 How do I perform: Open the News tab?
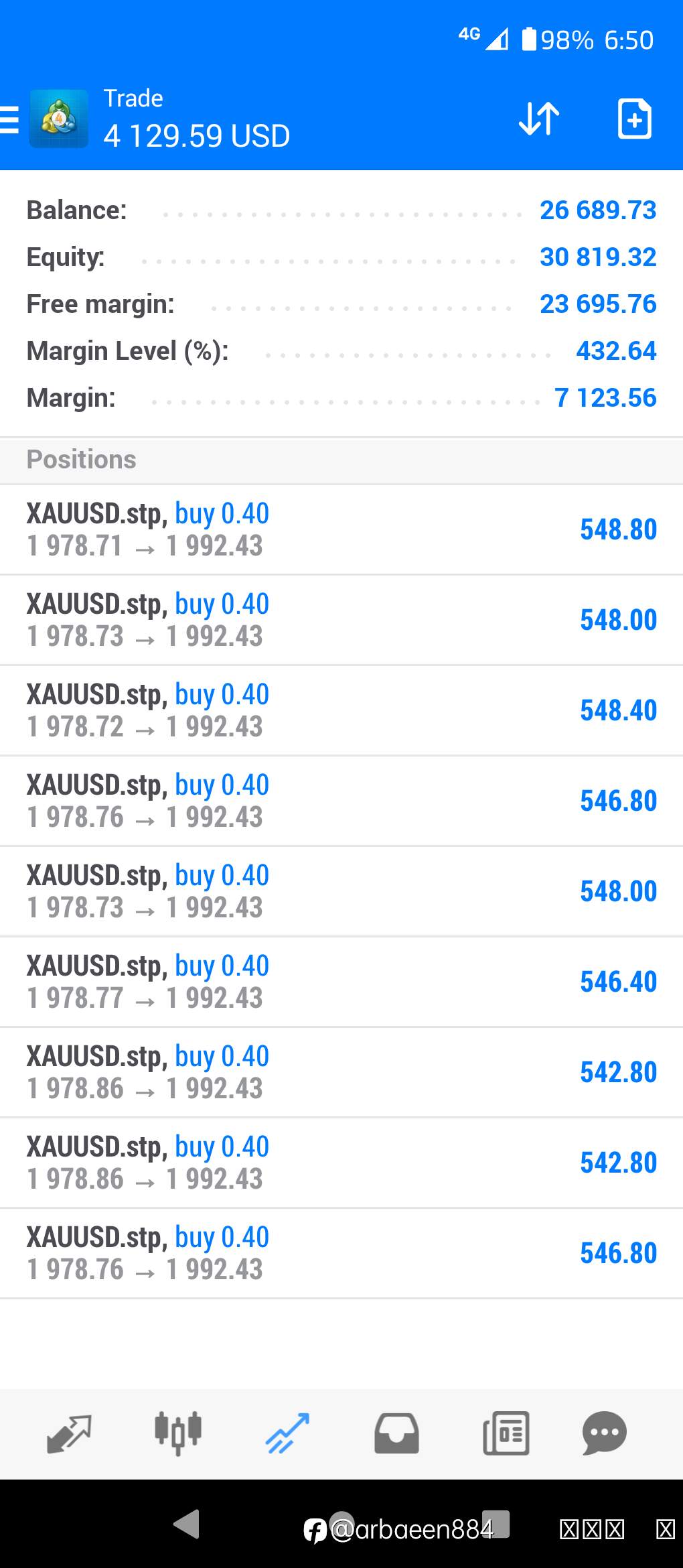[506, 1433]
